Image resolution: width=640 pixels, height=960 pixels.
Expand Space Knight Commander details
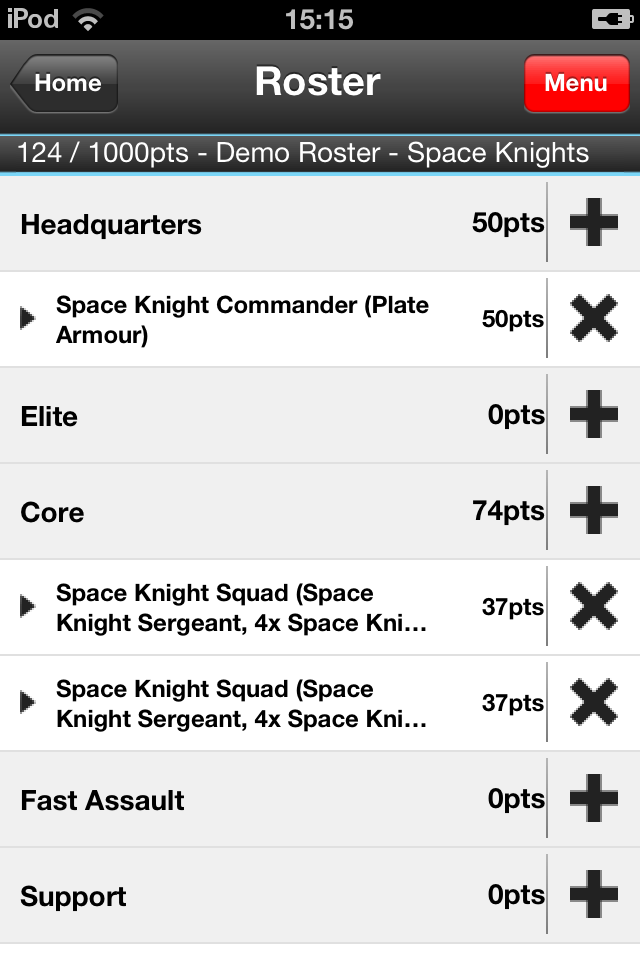[x=28, y=319]
